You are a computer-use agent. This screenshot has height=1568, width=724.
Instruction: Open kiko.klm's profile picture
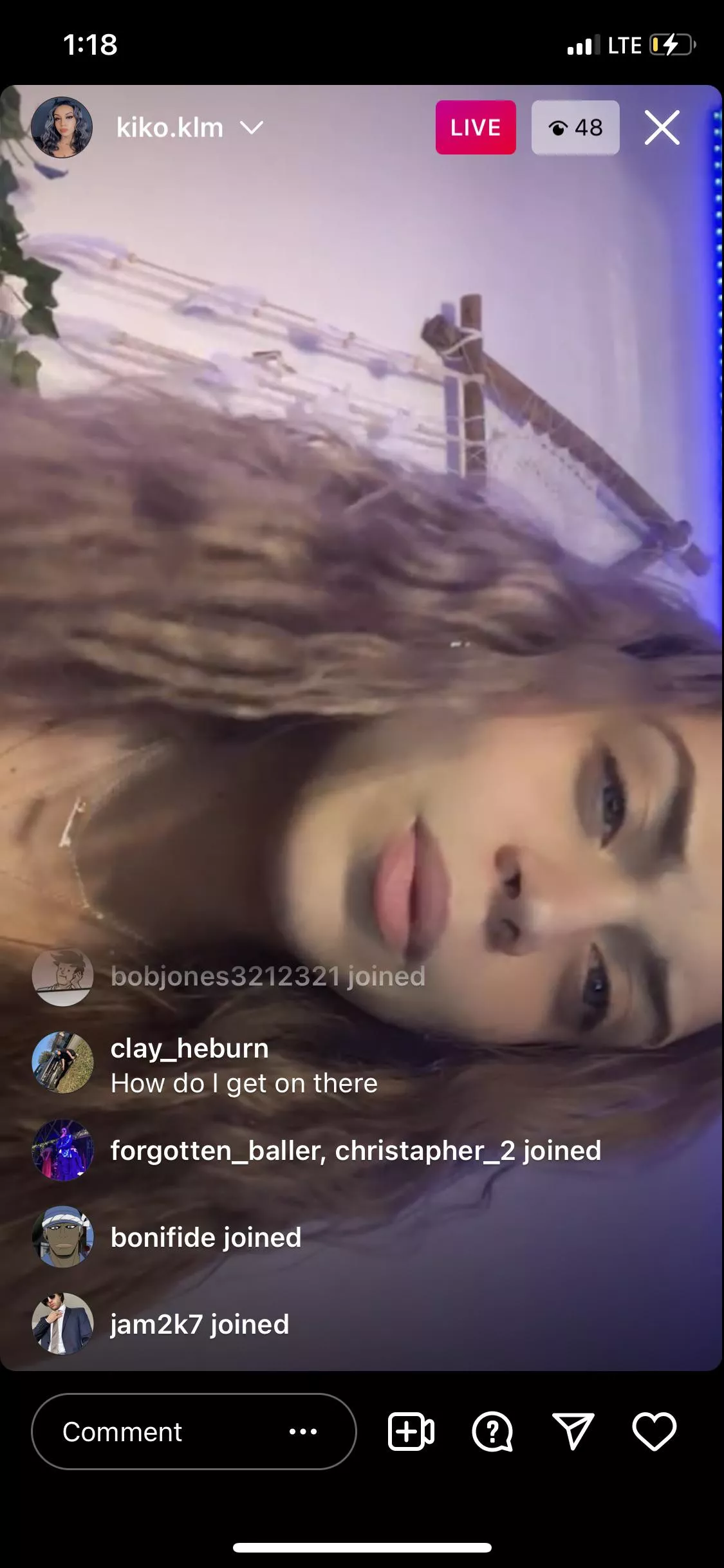[62, 127]
